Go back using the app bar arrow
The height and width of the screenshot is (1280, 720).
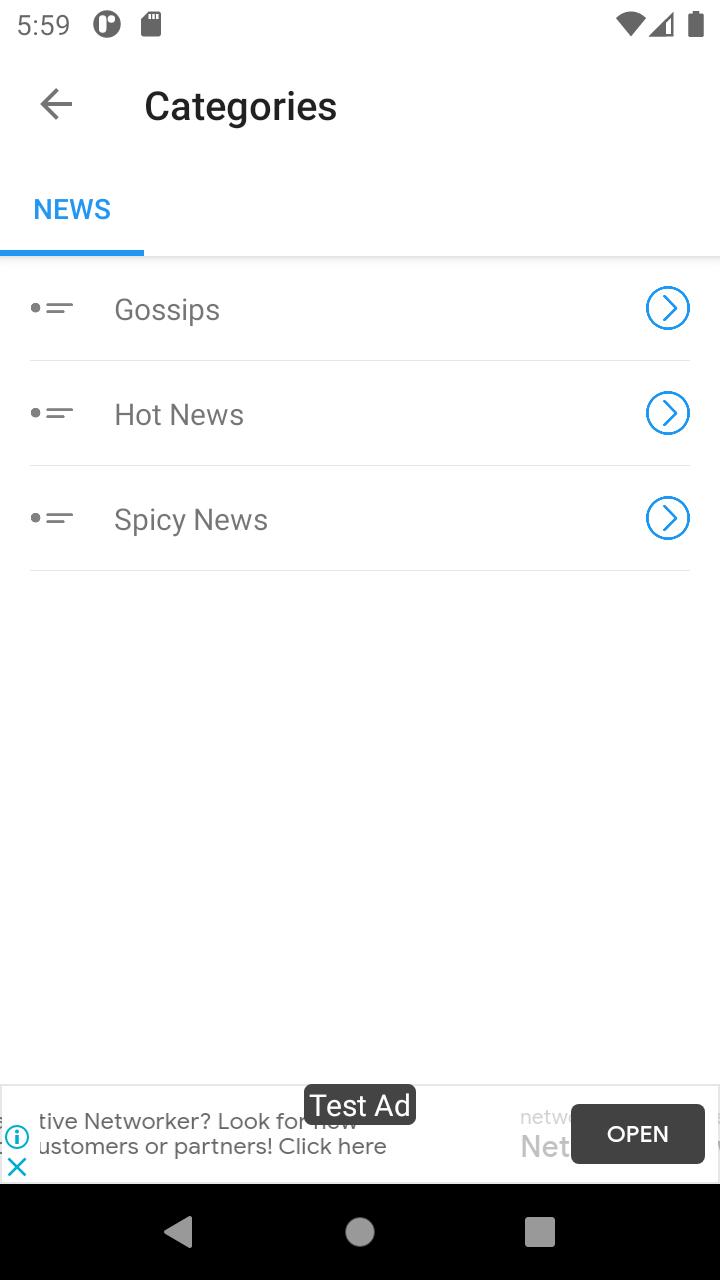56,104
